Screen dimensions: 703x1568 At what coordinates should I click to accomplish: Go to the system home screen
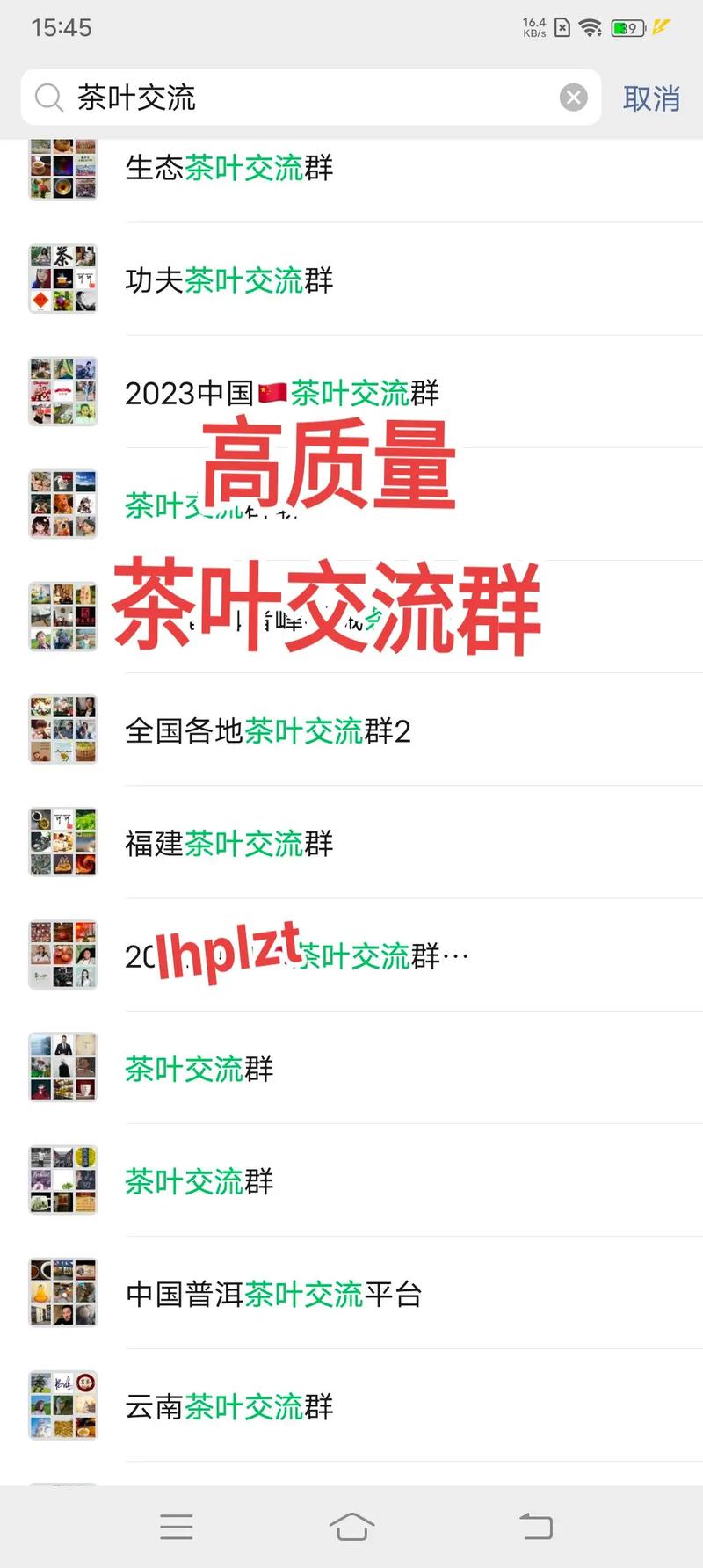coord(351,1527)
